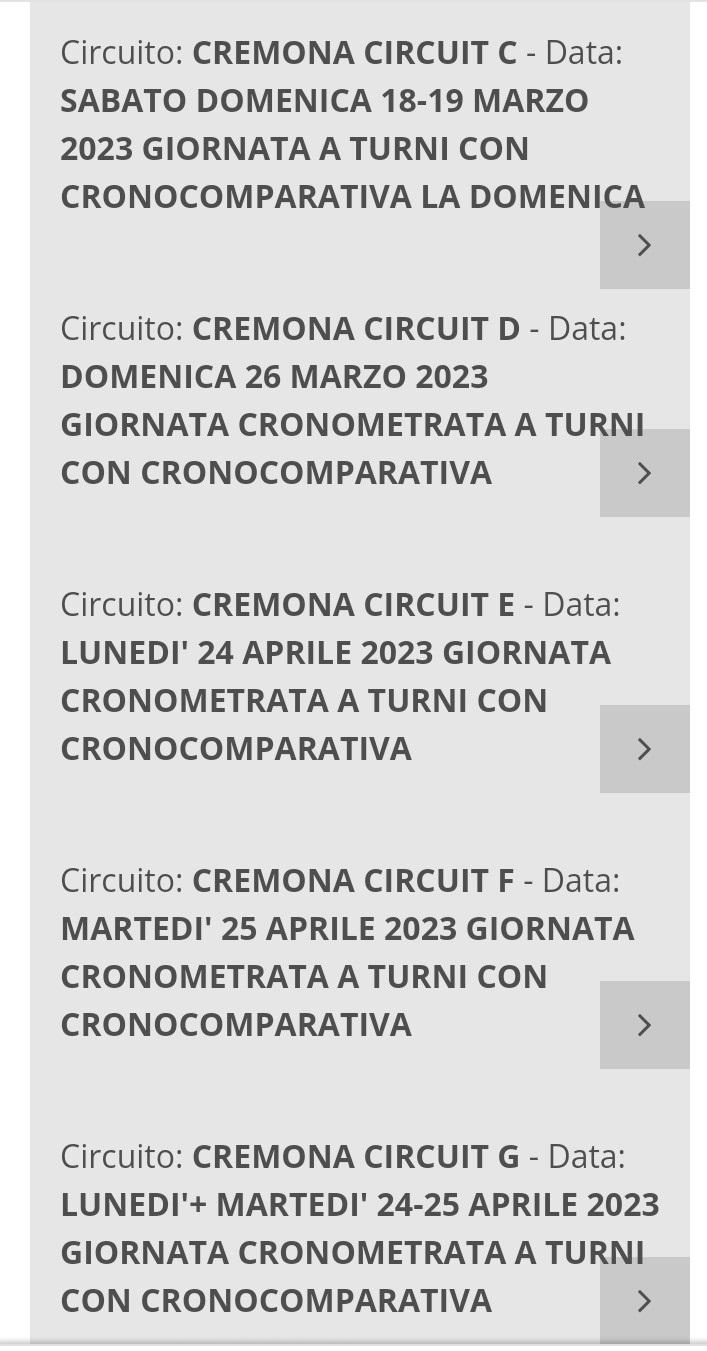Open details arrow for Cremona Circuit E
The image size is (707, 1351).
pyautogui.click(x=645, y=749)
